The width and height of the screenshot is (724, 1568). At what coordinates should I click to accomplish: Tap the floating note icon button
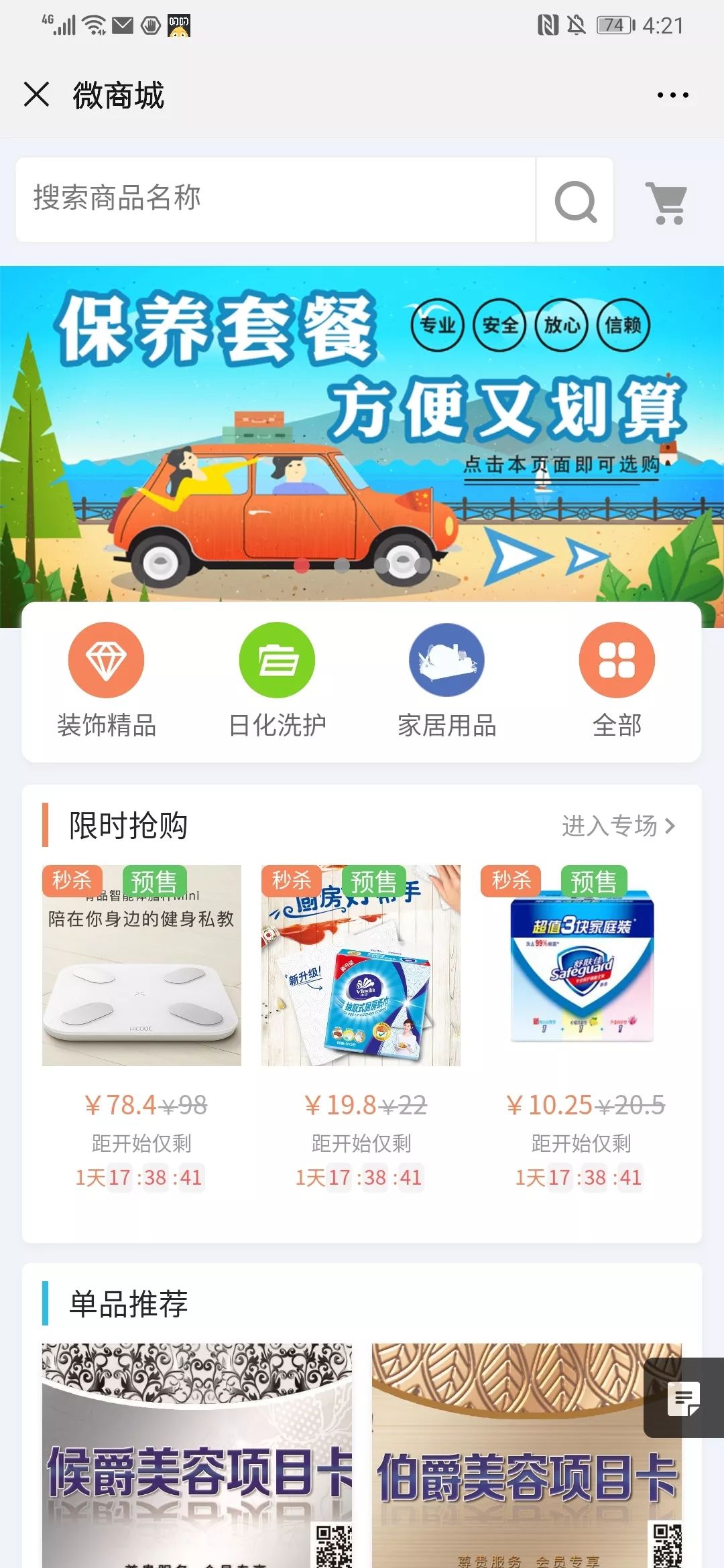pyautogui.click(x=684, y=1398)
